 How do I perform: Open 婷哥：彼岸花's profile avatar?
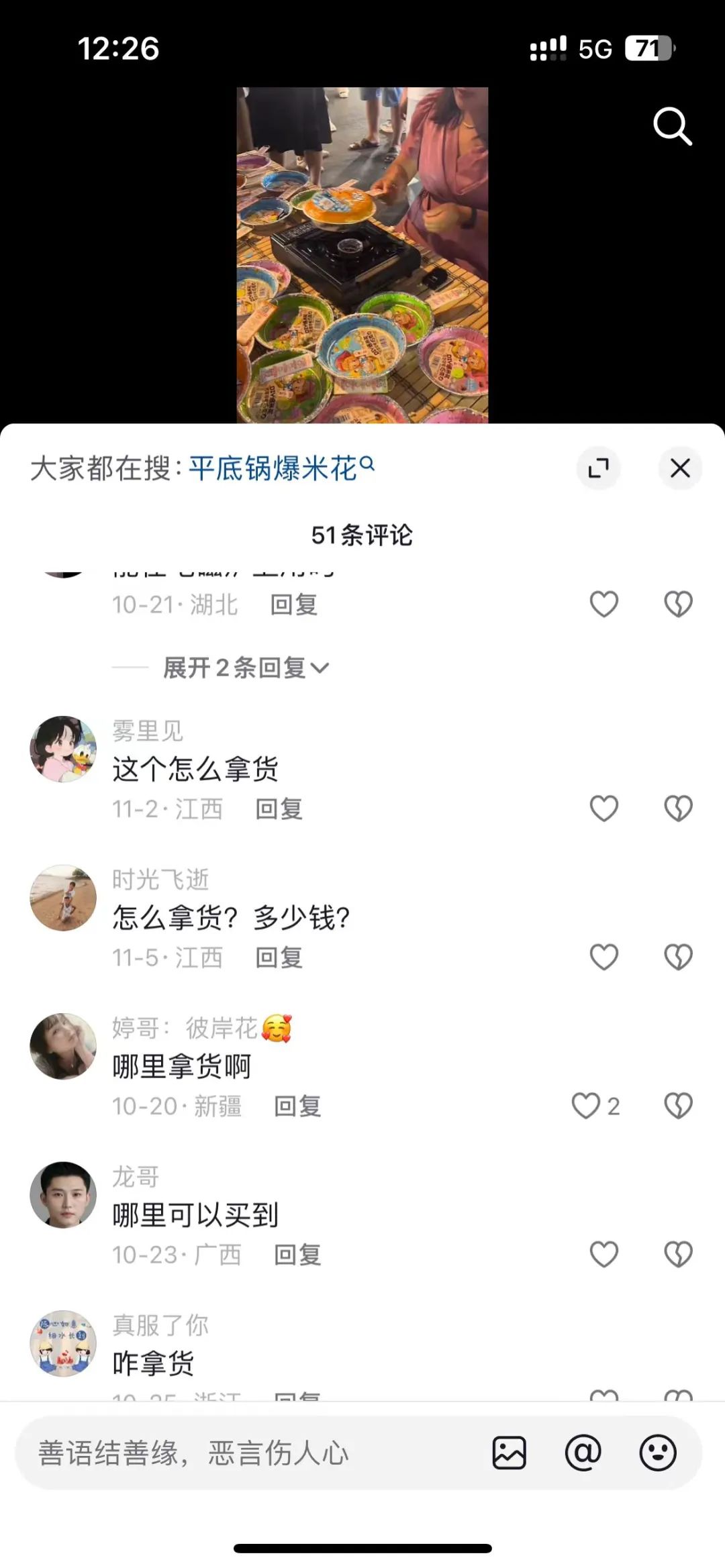(63, 1046)
